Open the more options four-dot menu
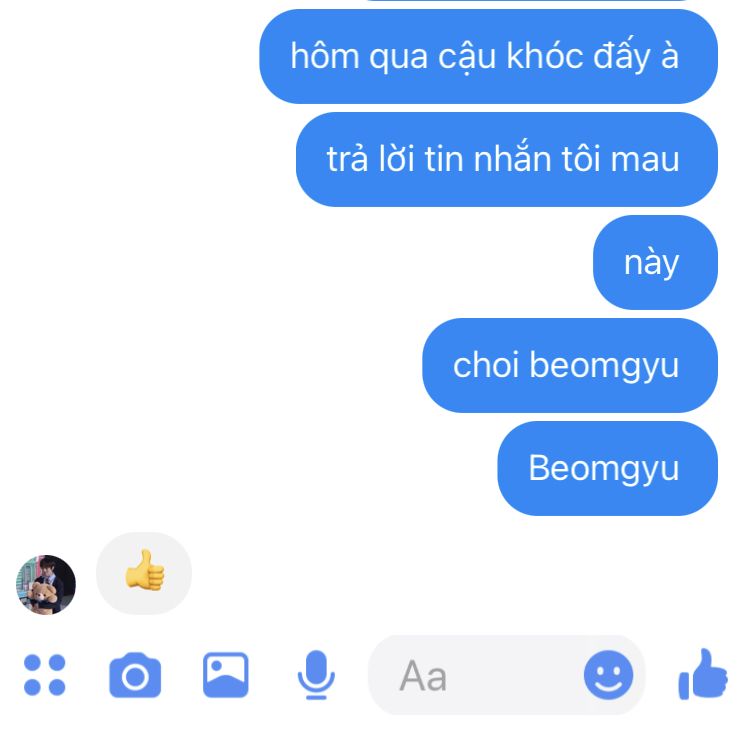Viewport: 750px width, 731px height. pyautogui.click(x=44, y=675)
